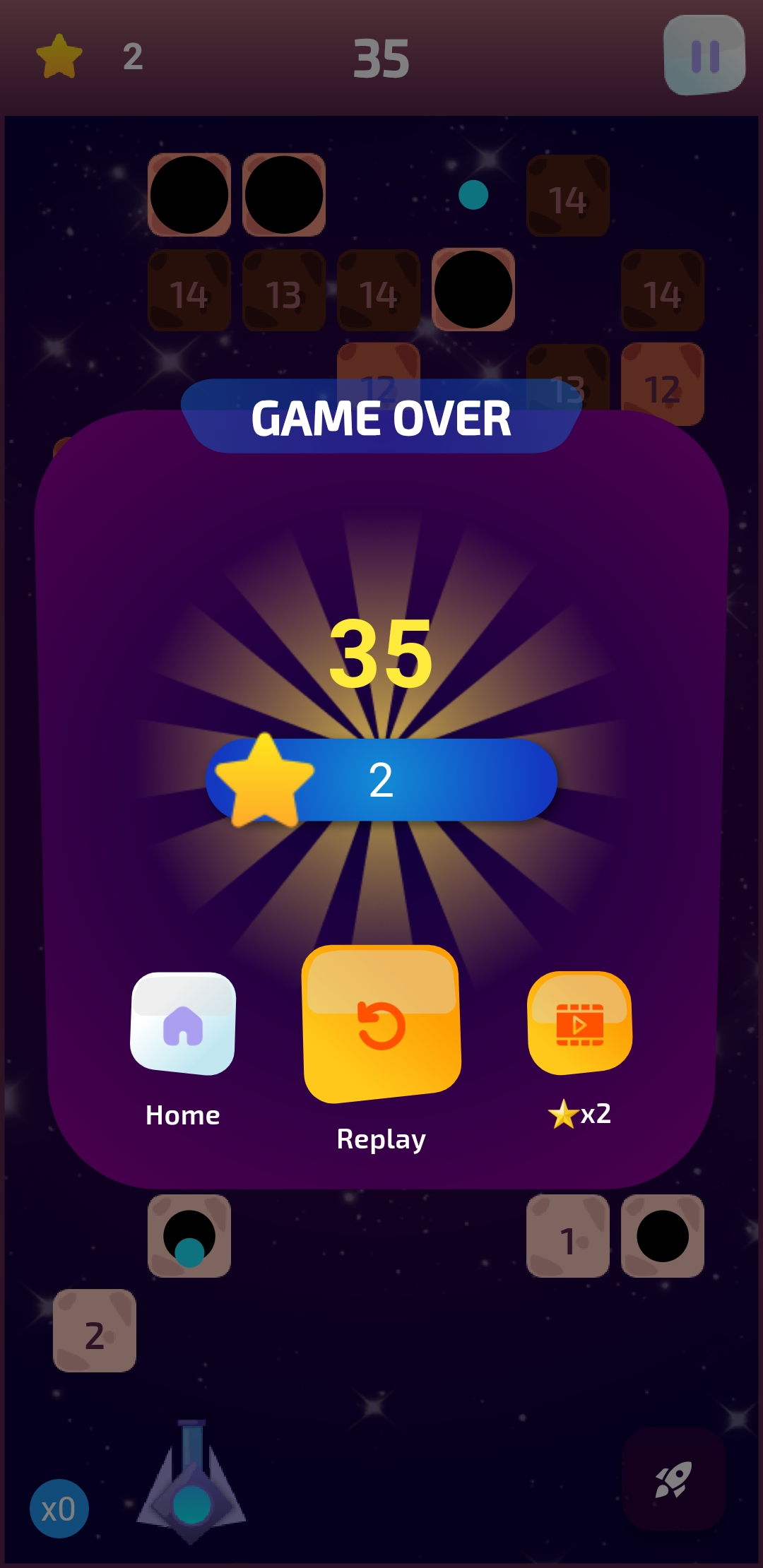Image resolution: width=763 pixels, height=1568 pixels.
Task: Tap the pause button
Action: (704, 56)
